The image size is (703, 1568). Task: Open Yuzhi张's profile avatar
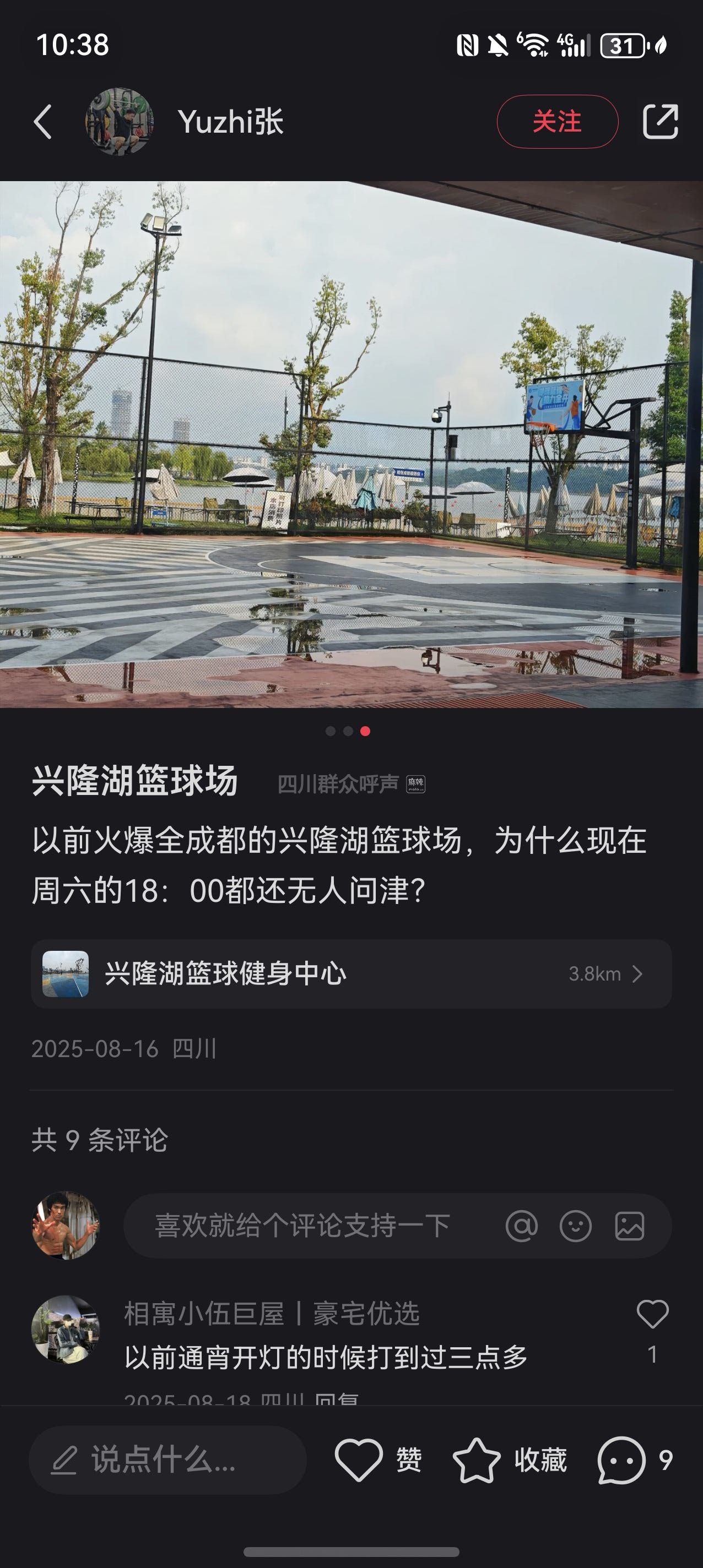pyautogui.click(x=120, y=122)
